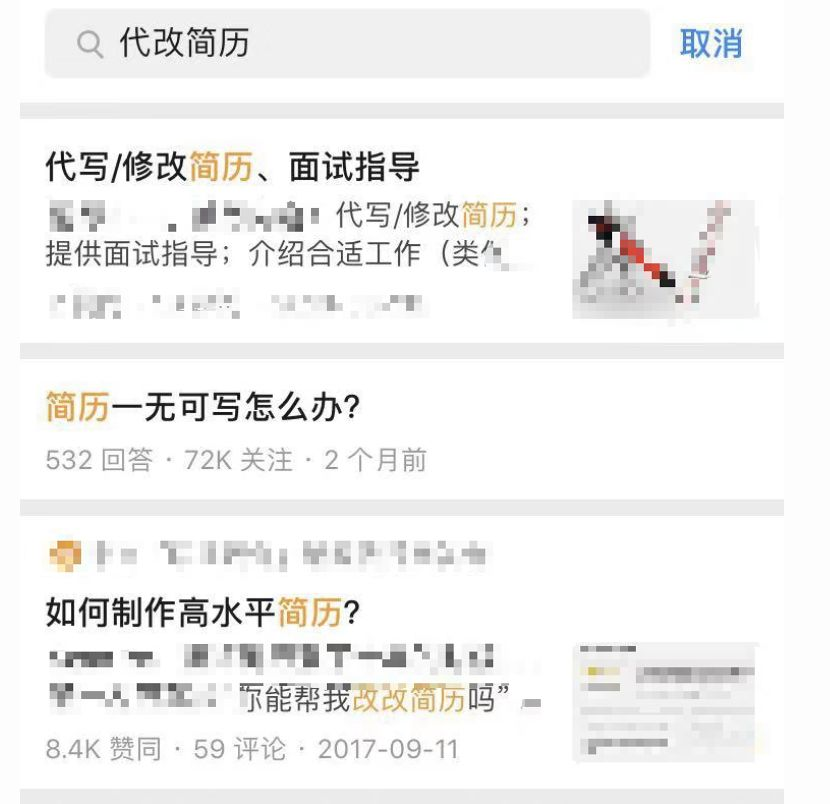This screenshot has height=804, width=830.
Task: Cancel the search with 取消
Action: tap(711, 44)
